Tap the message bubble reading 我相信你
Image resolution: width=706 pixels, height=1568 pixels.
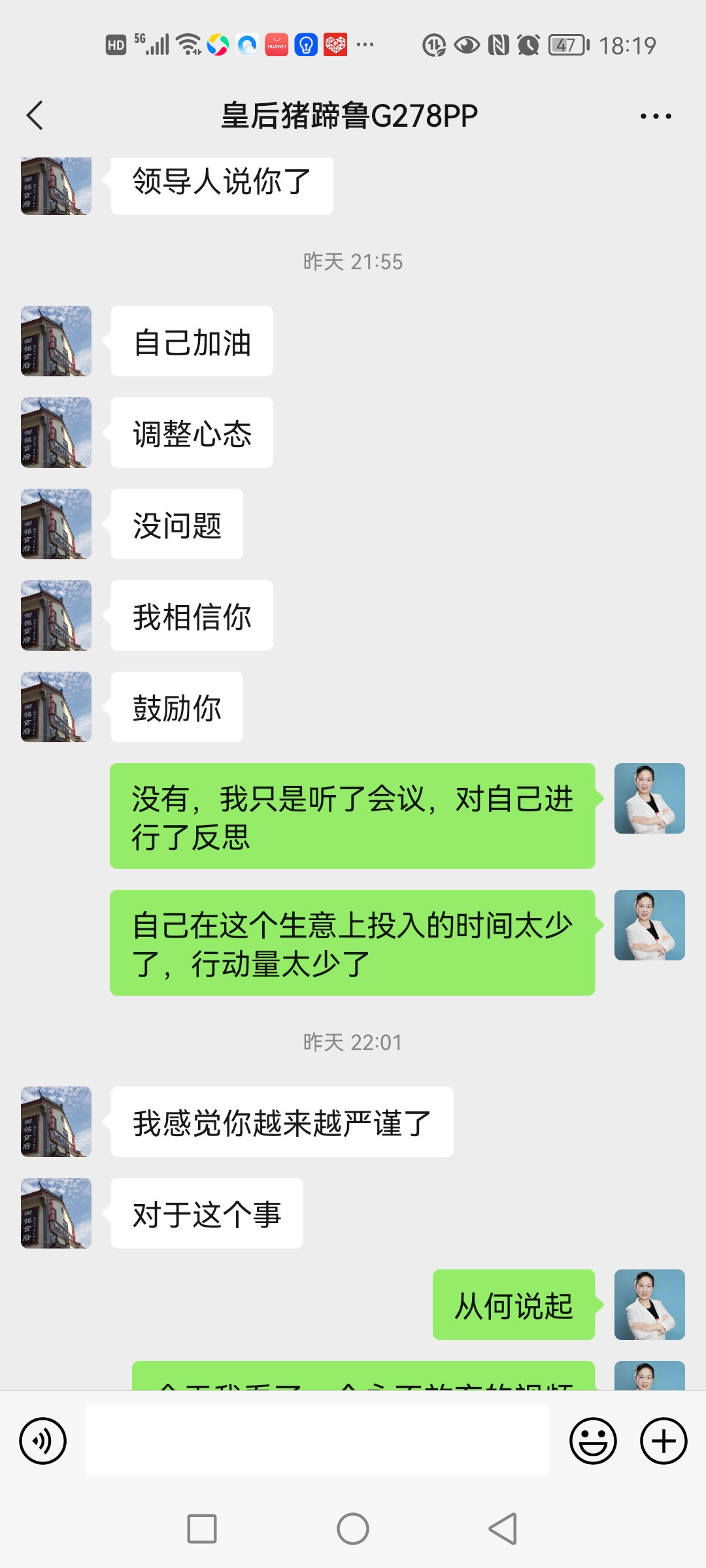click(x=190, y=615)
